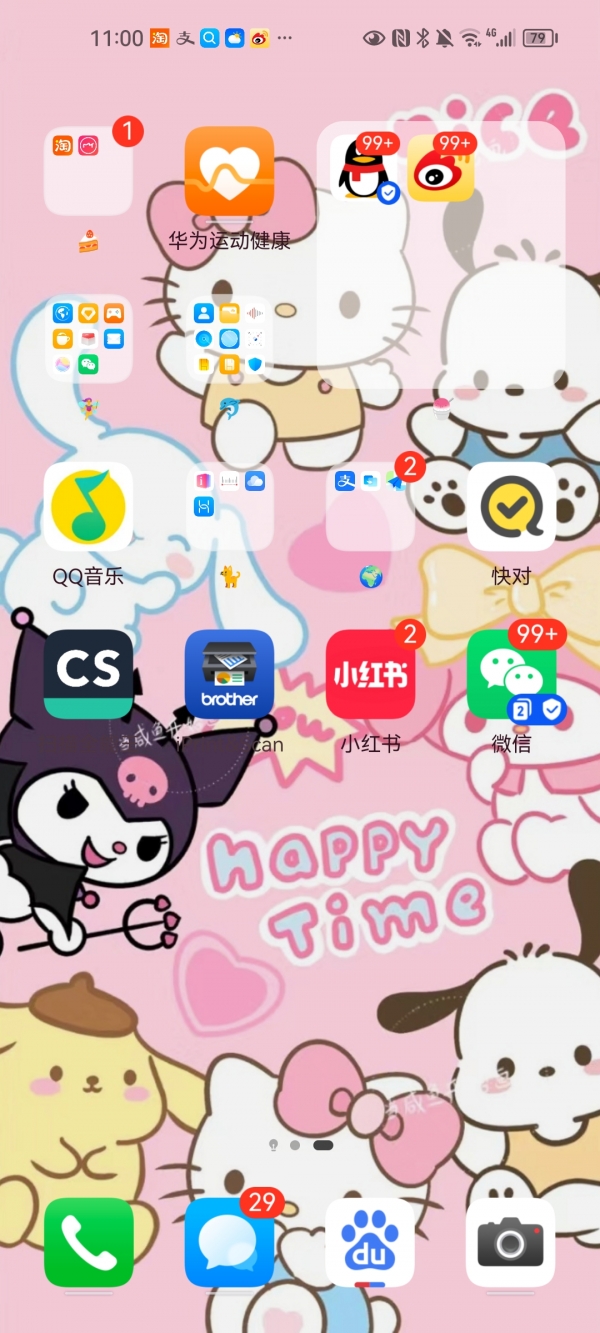Open the CS scanner app
The width and height of the screenshot is (600, 1333).
(x=88, y=673)
